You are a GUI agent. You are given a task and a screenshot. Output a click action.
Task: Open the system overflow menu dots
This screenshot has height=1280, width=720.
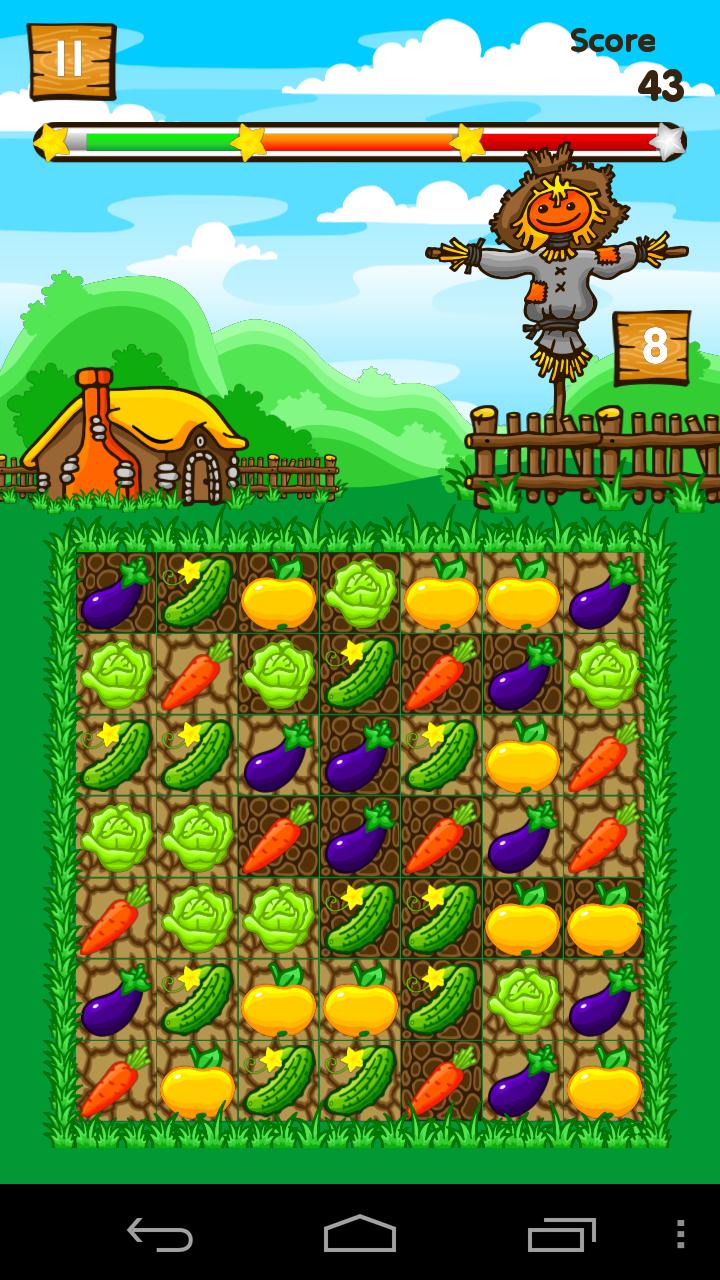[x=680, y=1234]
